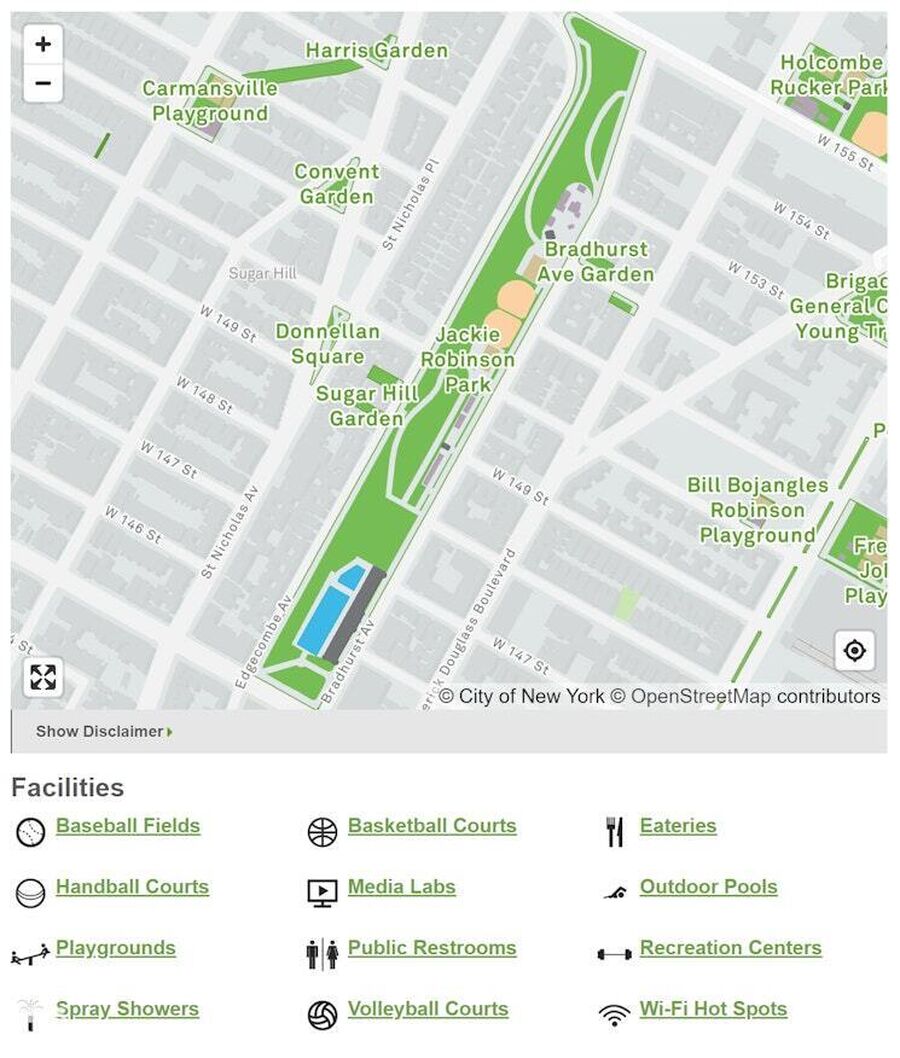Image resolution: width=900 pixels, height=1058 pixels.
Task: Zoom in on the map
Action: pyautogui.click(x=42, y=44)
